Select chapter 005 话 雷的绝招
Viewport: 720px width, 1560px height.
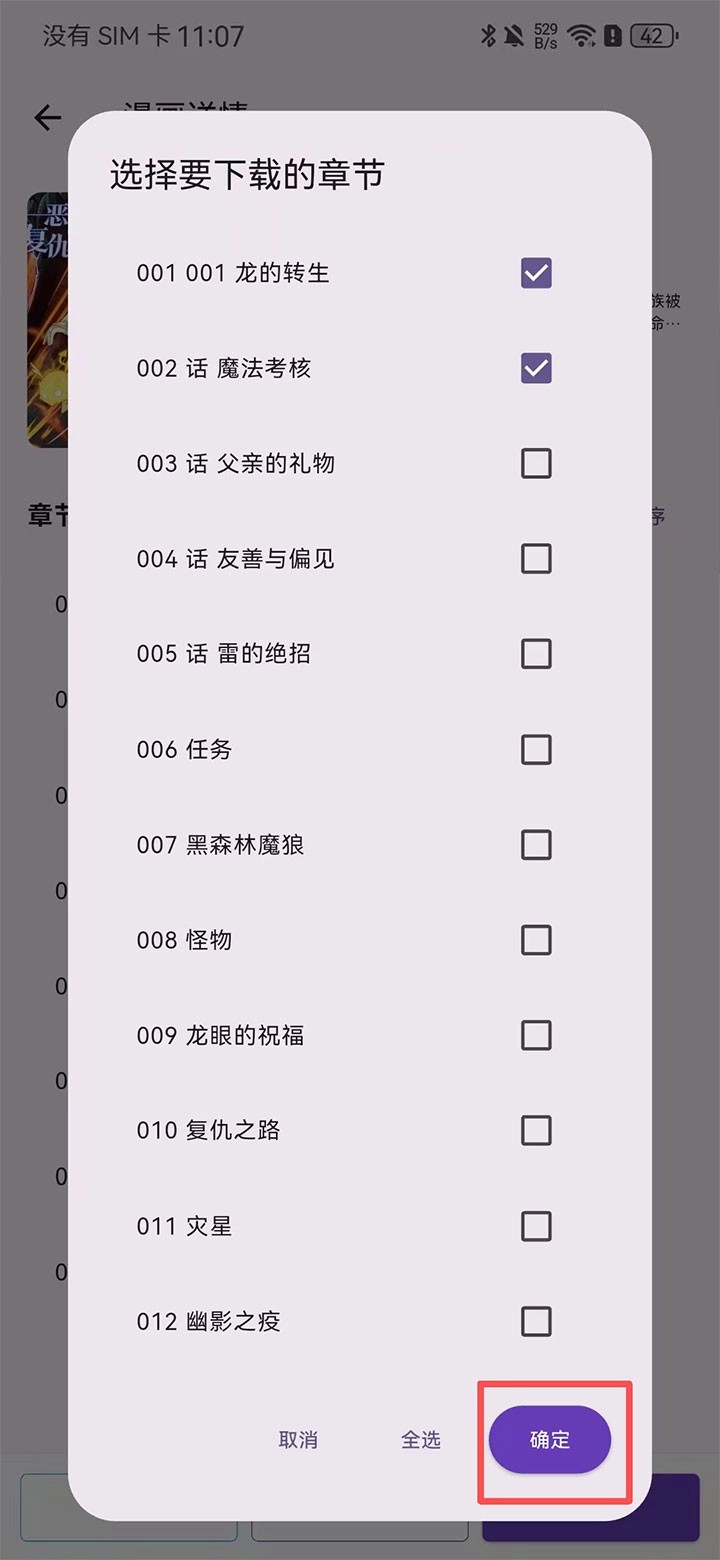pyautogui.click(x=536, y=654)
